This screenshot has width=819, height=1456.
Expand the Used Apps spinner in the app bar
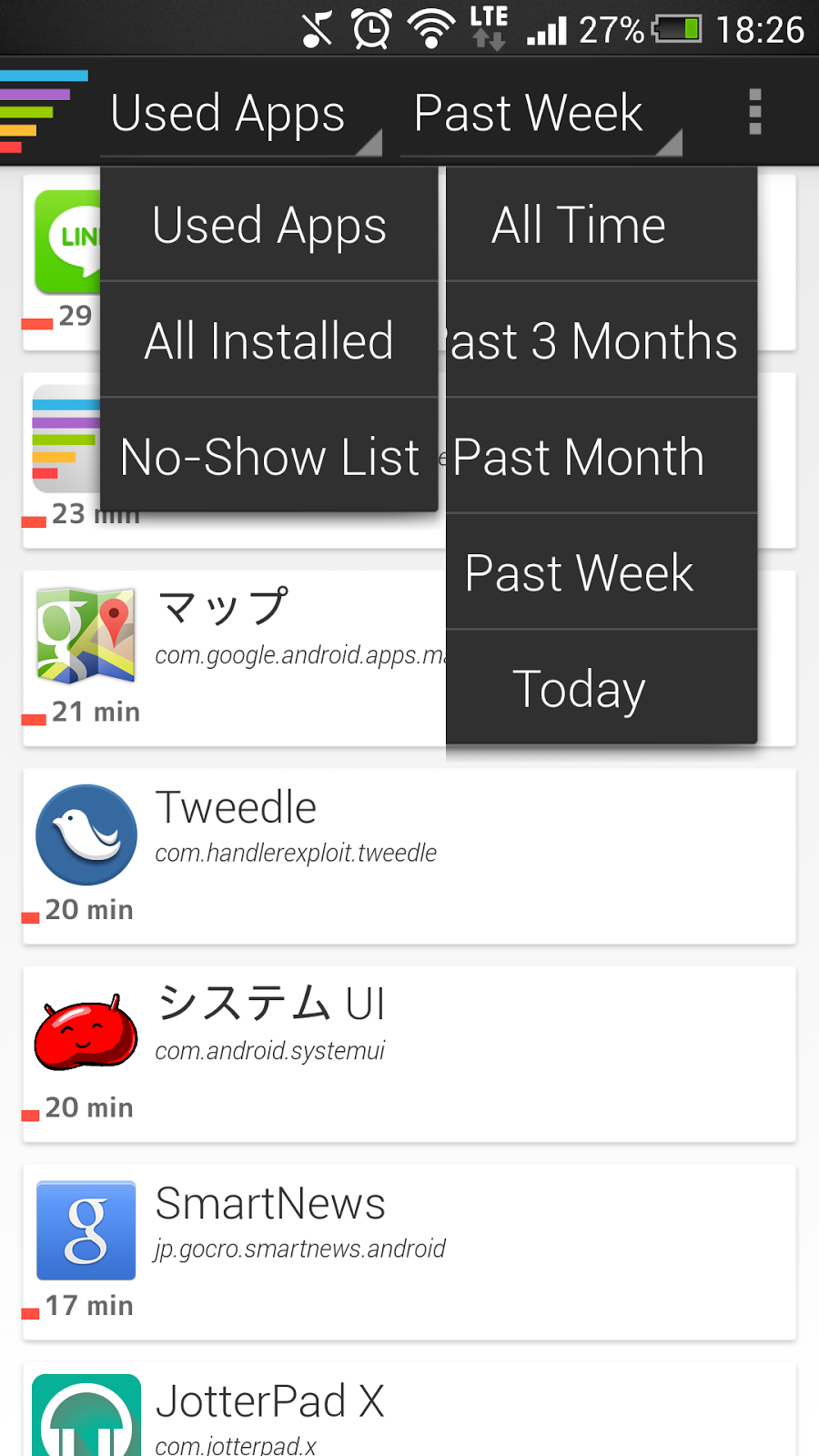tap(240, 115)
